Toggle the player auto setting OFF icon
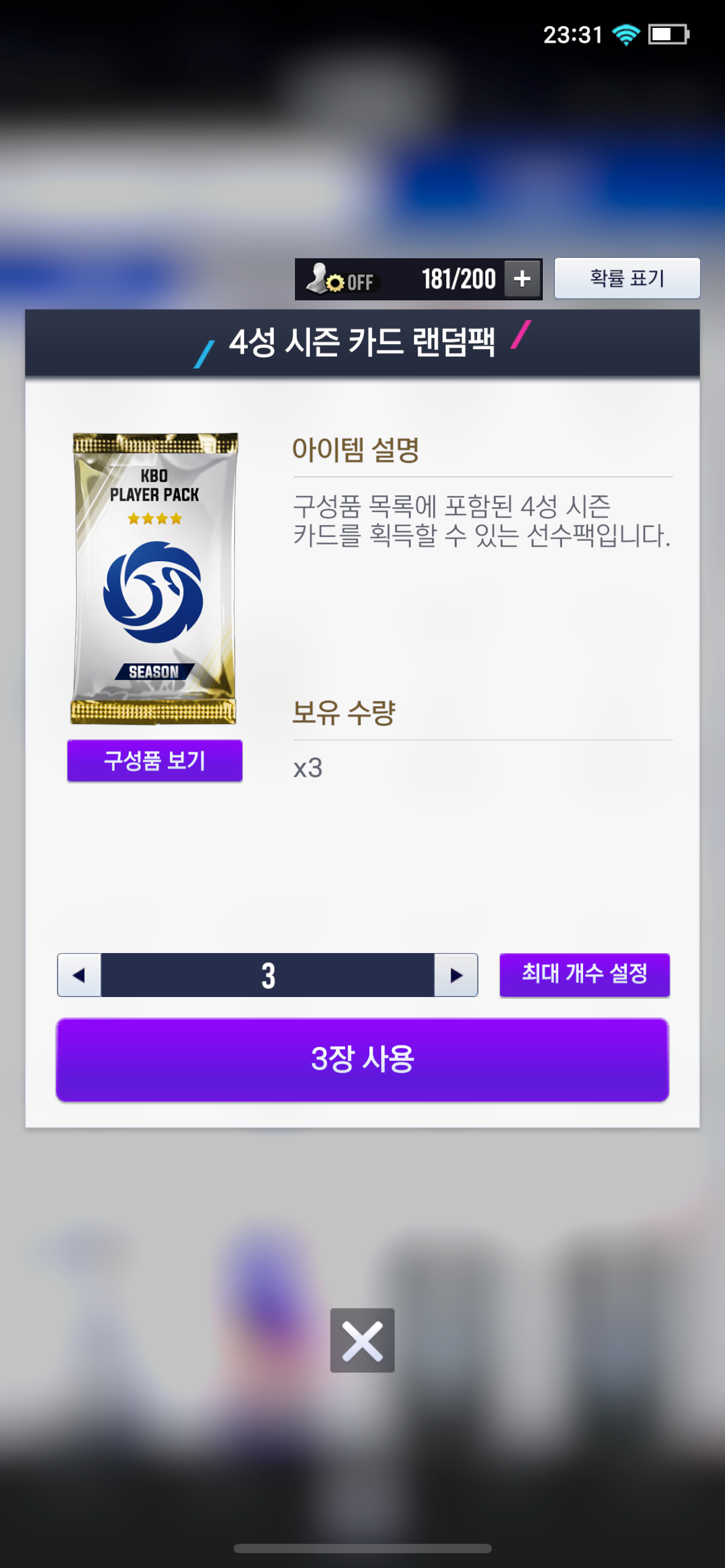This screenshot has height=1568, width=725. (341, 280)
